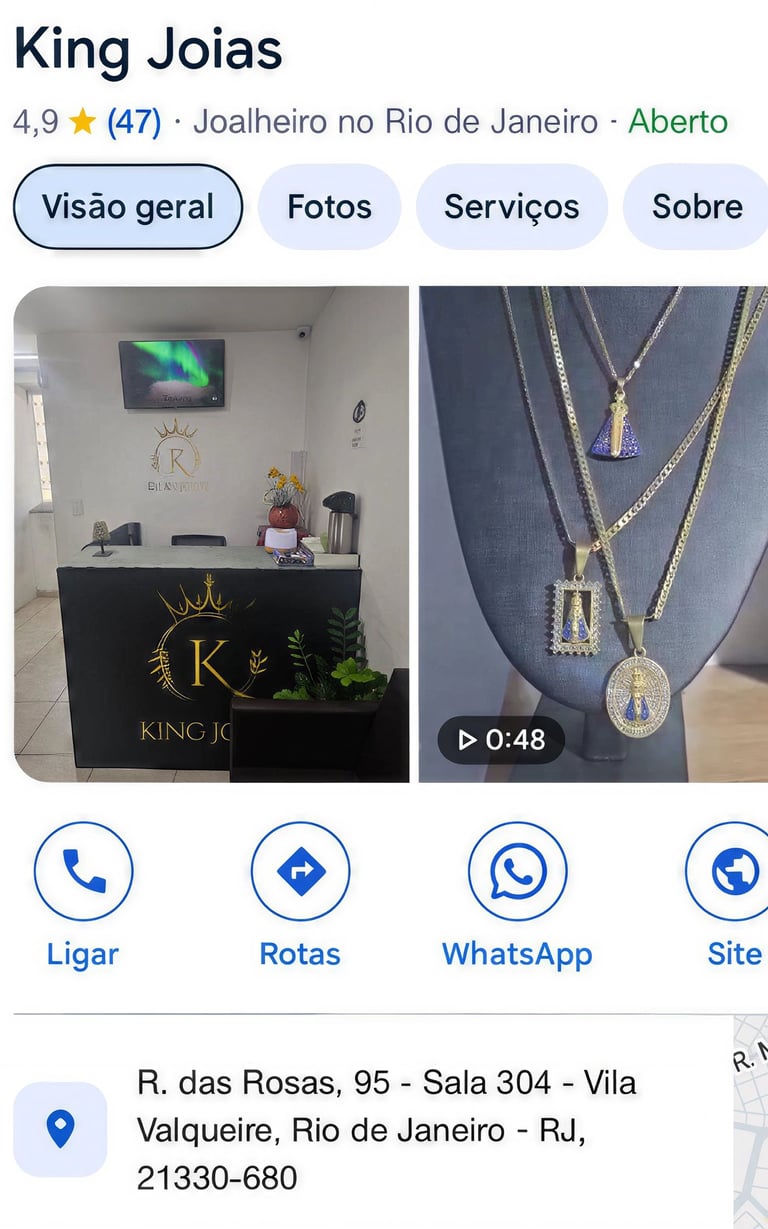The height and width of the screenshot is (1229, 768).
Task: Open the Serviços tab
Action: pos(511,207)
